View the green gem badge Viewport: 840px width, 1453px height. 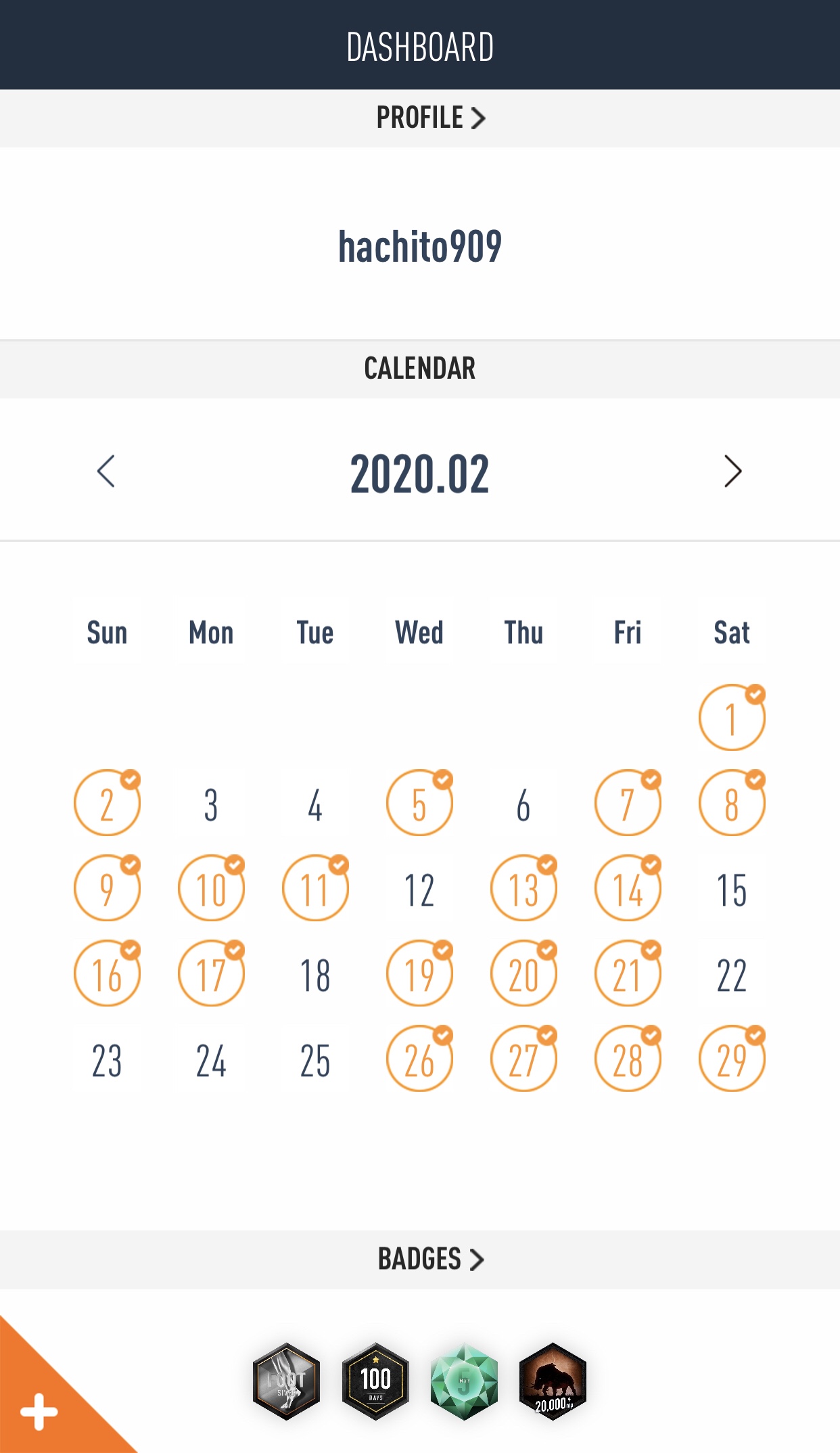[x=464, y=1381]
